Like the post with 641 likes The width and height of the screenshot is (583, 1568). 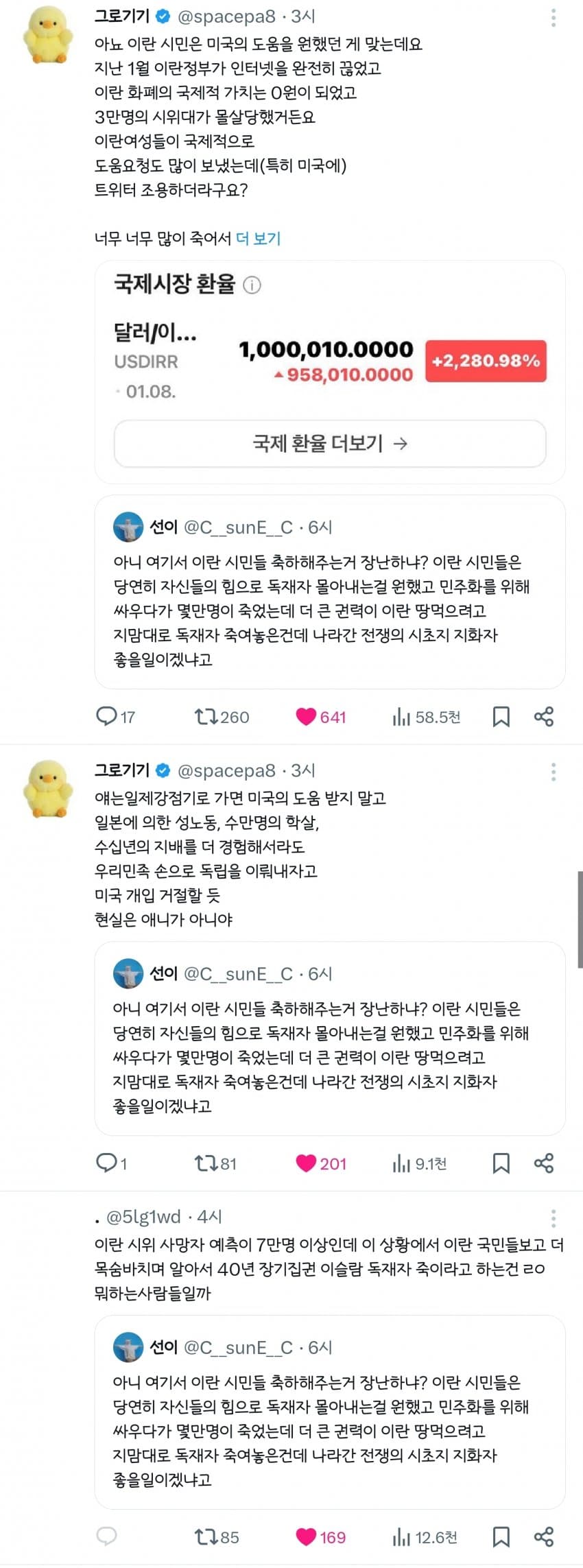(x=306, y=717)
